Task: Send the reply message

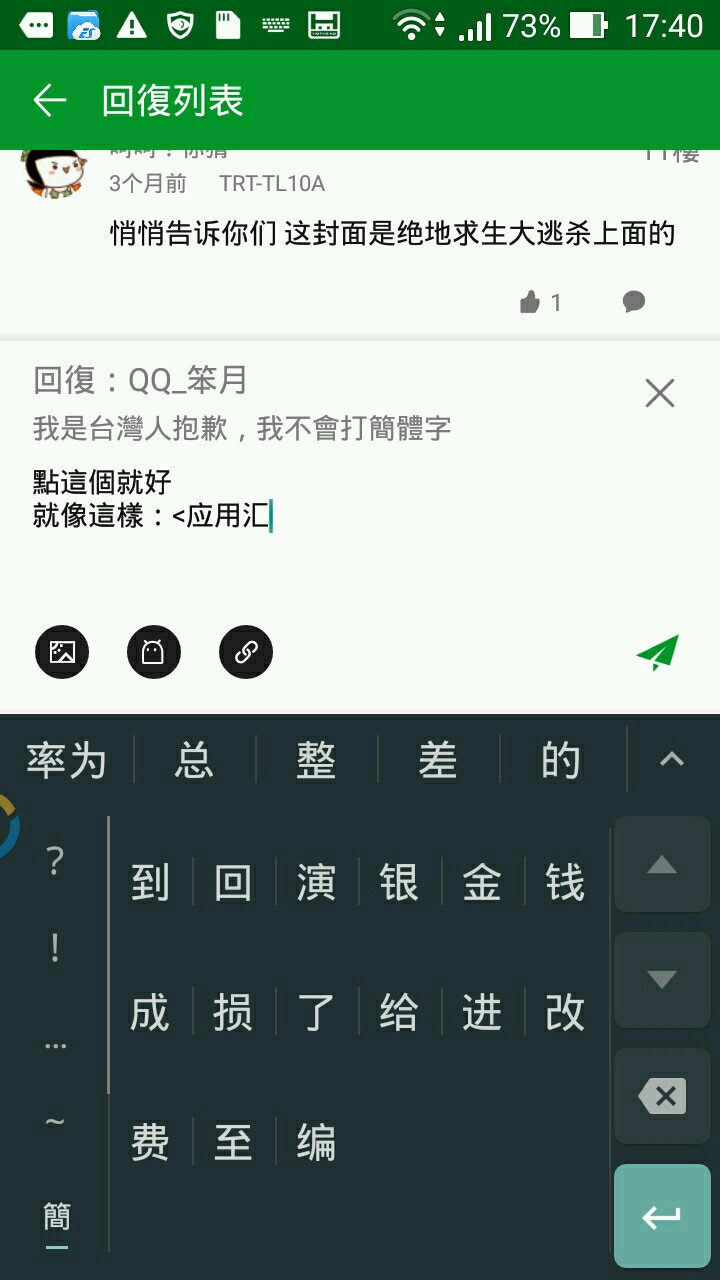Action: tap(658, 653)
